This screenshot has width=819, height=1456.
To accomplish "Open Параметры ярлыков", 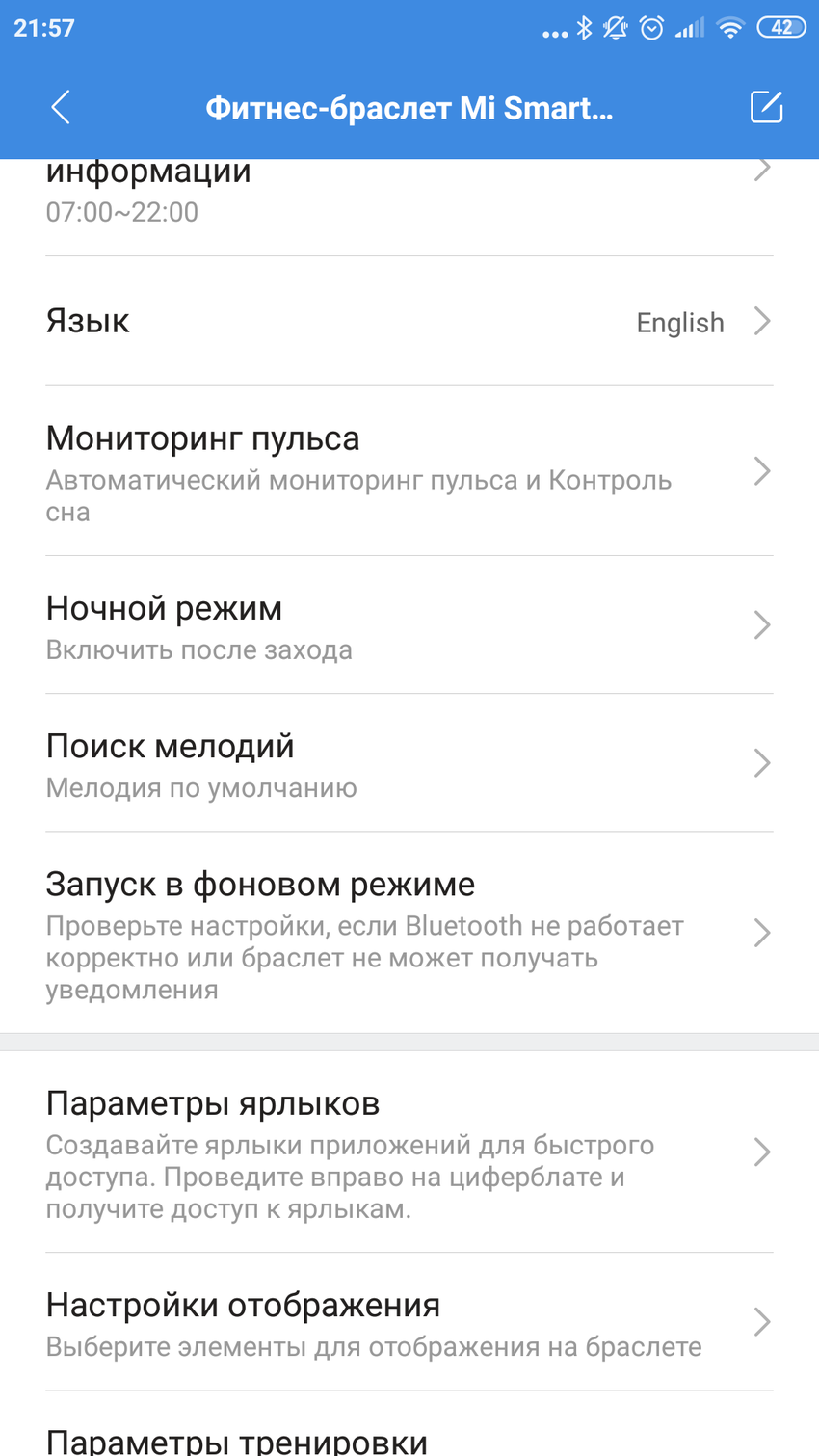I will coord(409,1152).
